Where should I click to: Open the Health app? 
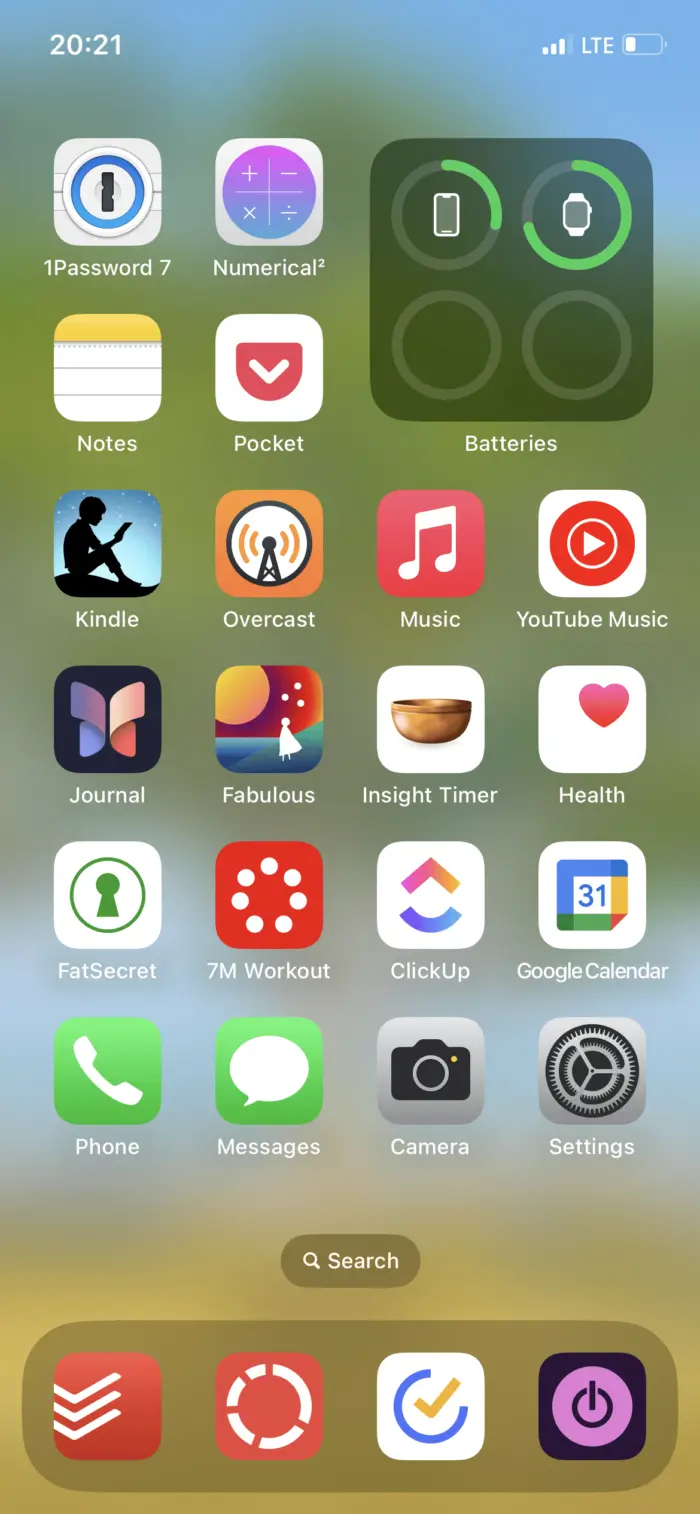pyautogui.click(x=592, y=720)
